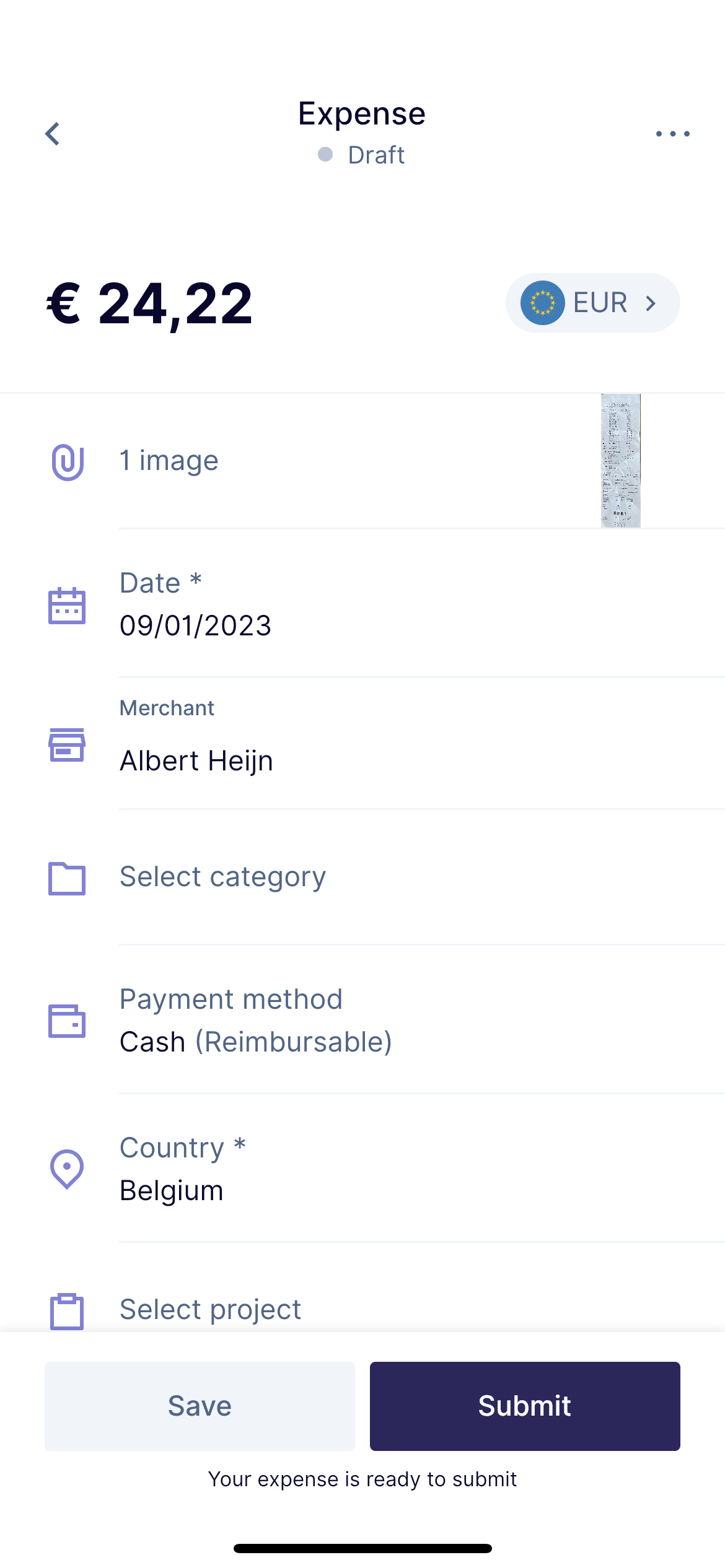Change the EUR currency selector
725x1568 pixels.
click(592, 303)
